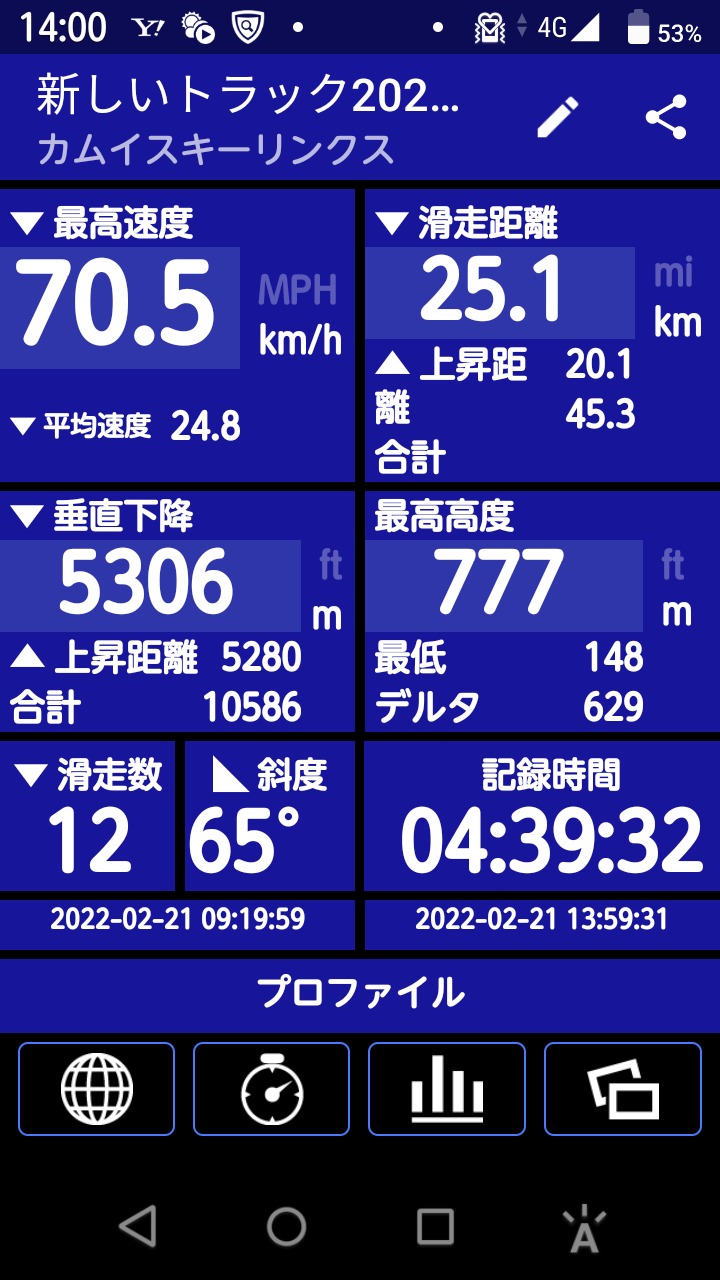This screenshot has height=1280, width=720.
Task: Go back with the system back button
Action: 138,1226
